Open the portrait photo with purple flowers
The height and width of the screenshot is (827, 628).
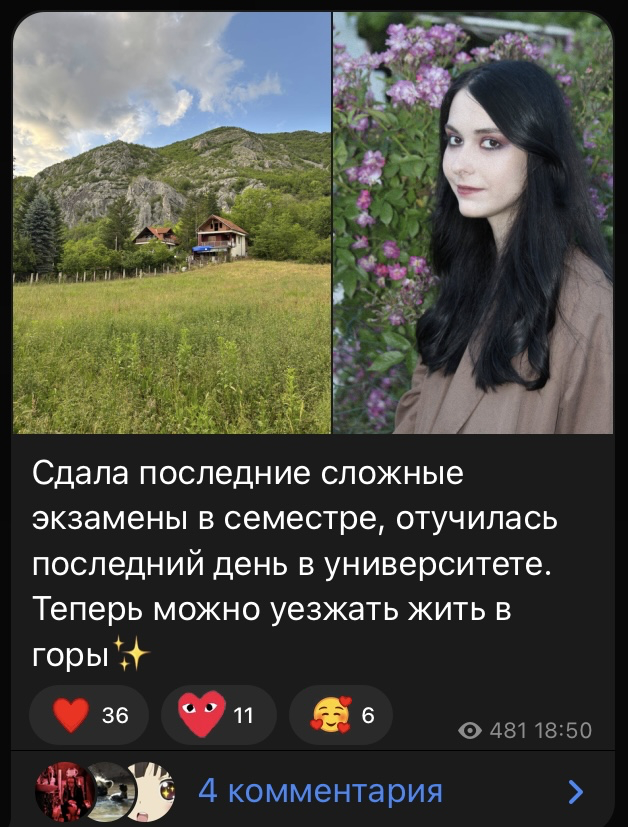(x=472, y=222)
